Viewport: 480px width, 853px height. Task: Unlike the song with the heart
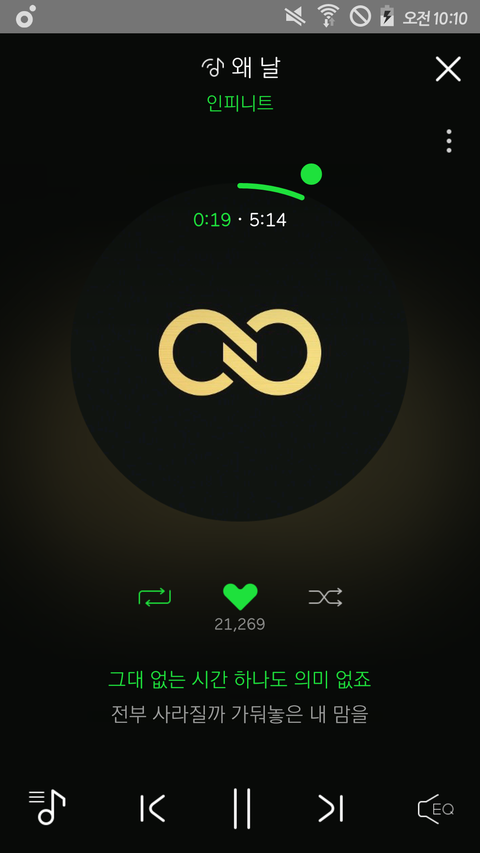(240, 597)
